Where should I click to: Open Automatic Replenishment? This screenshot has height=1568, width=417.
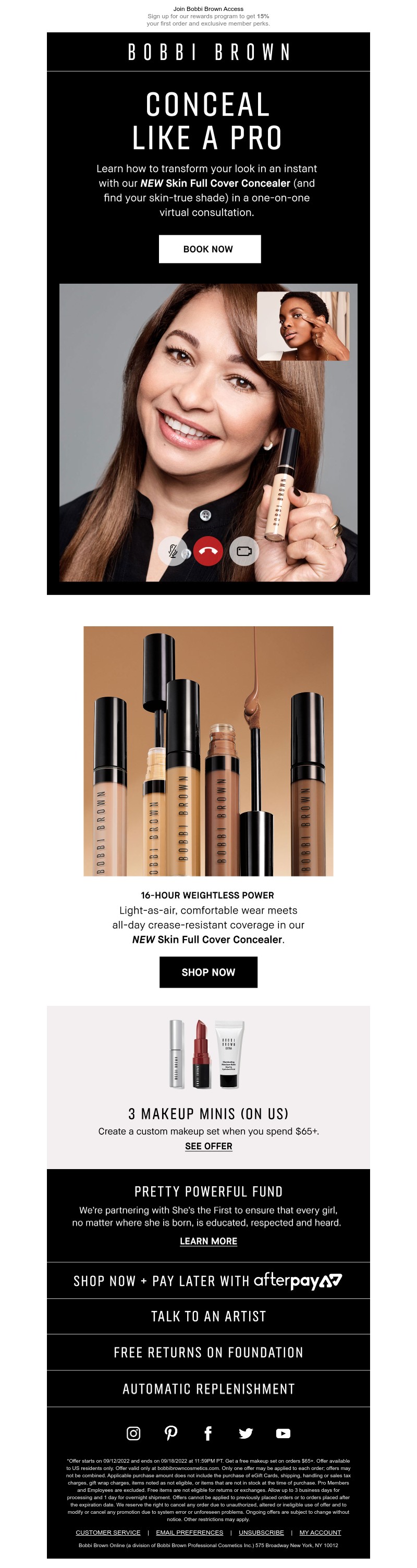point(208,1389)
